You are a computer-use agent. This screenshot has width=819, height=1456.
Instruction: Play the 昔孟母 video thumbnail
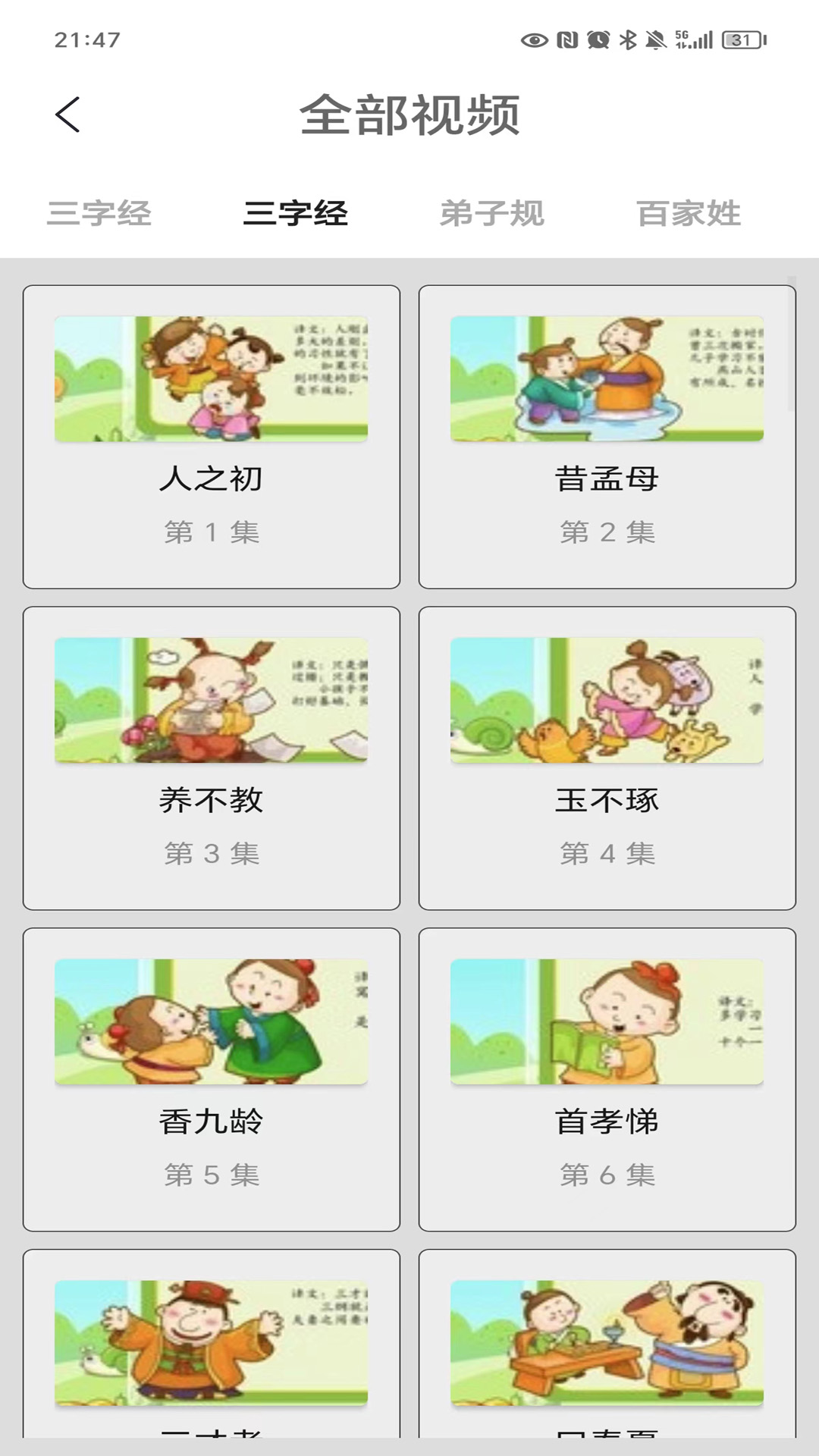point(606,379)
